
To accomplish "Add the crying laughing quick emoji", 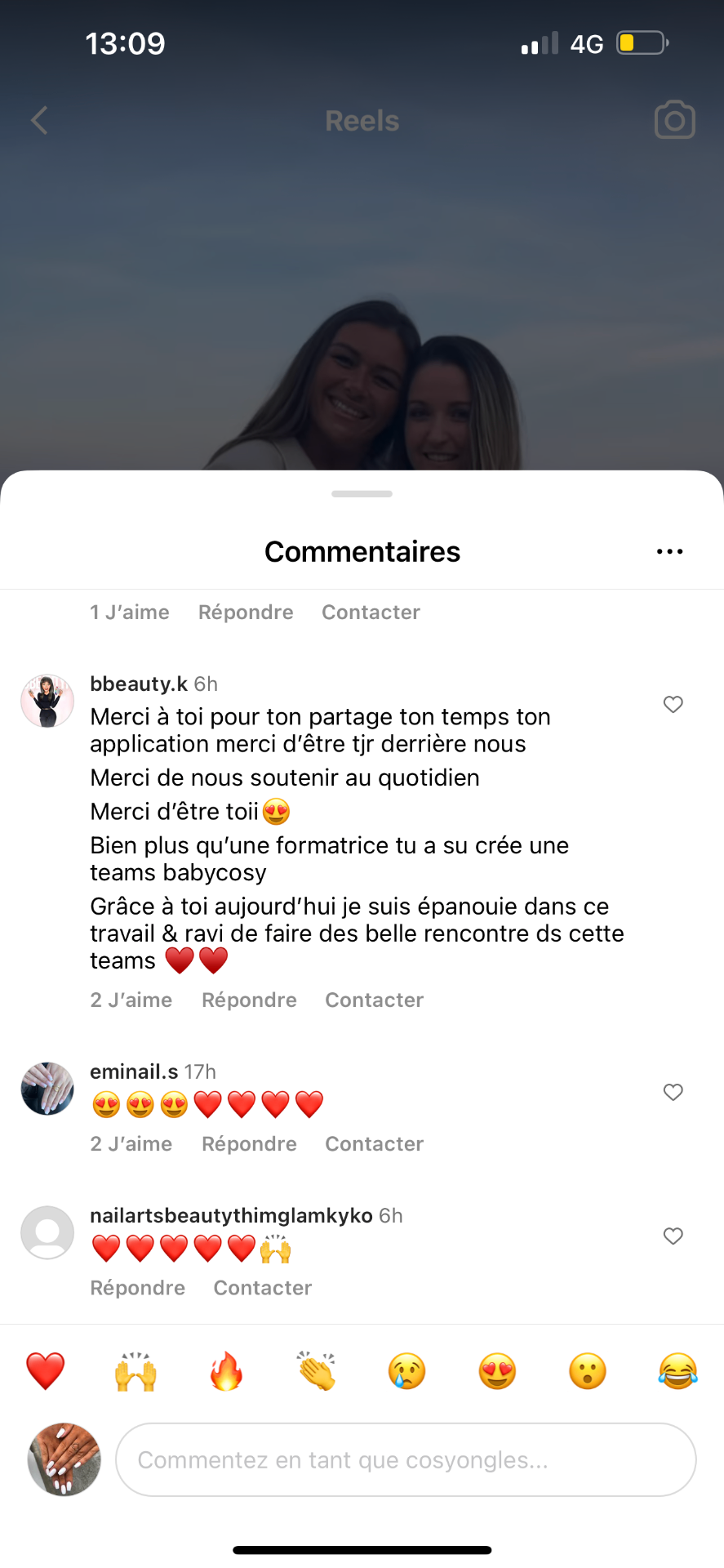I will [x=677, y=1370].
